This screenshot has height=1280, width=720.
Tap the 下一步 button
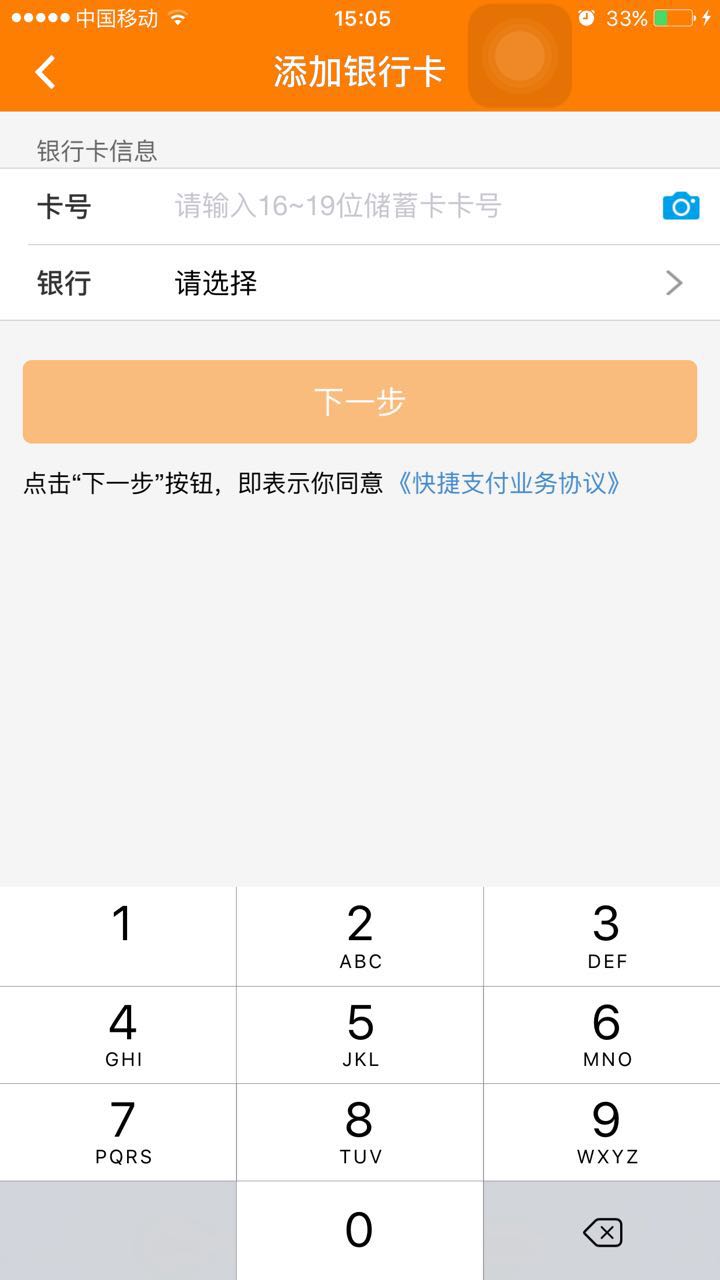pos(360,402)
